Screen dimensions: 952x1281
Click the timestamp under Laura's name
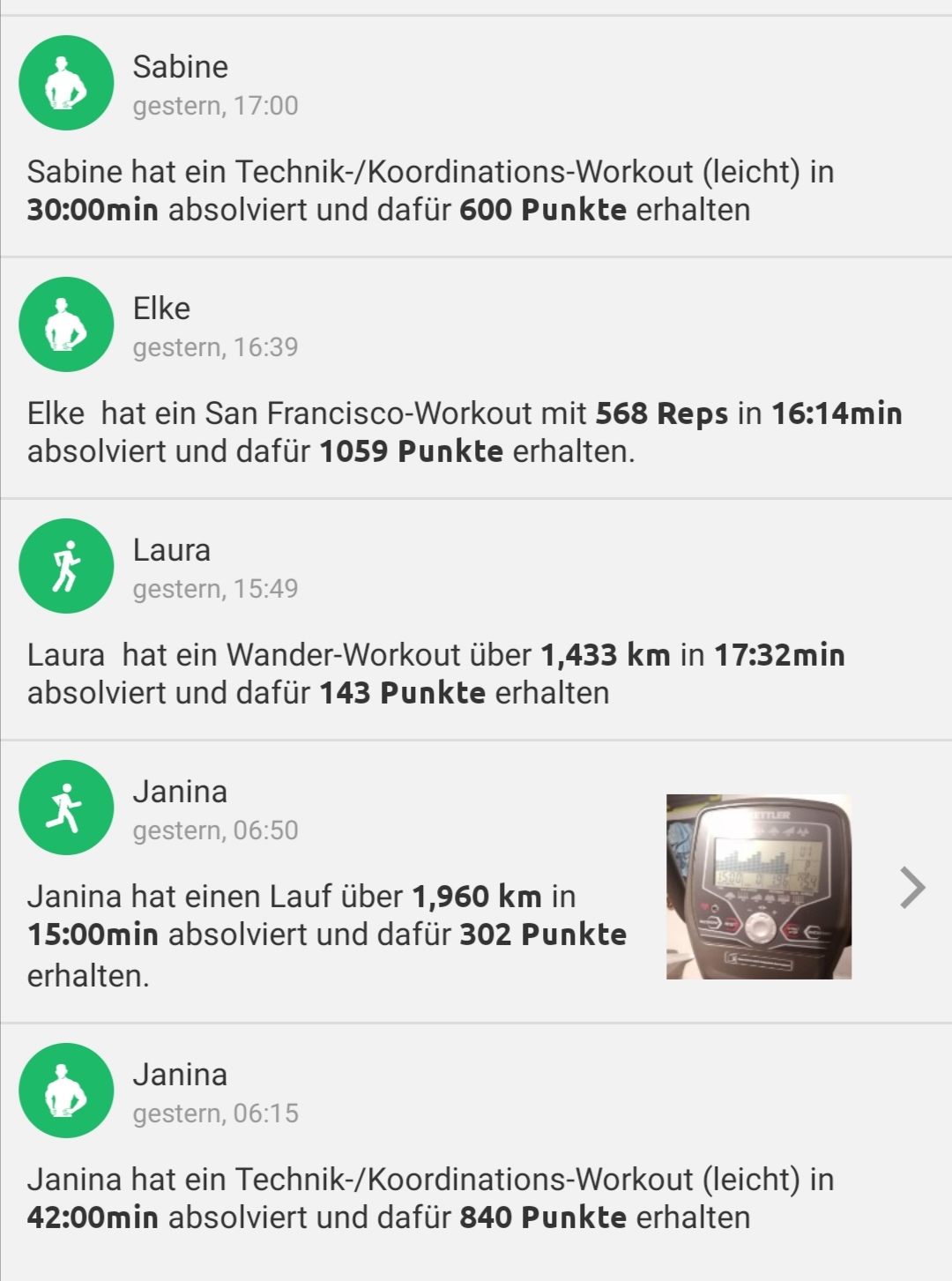[216, 588]
